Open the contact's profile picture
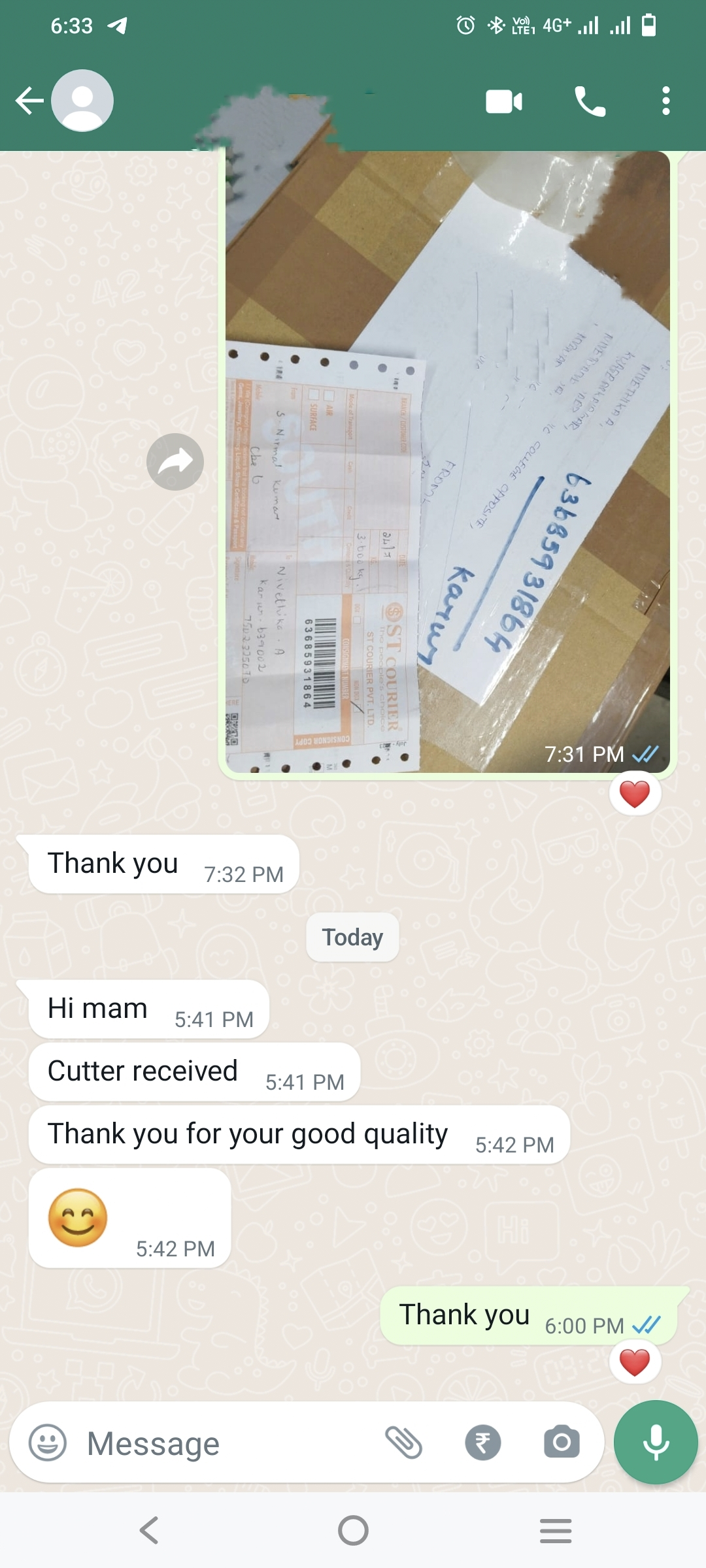Screen dimensions: 706x1568 pyautogui.click(x=82, y=101)
